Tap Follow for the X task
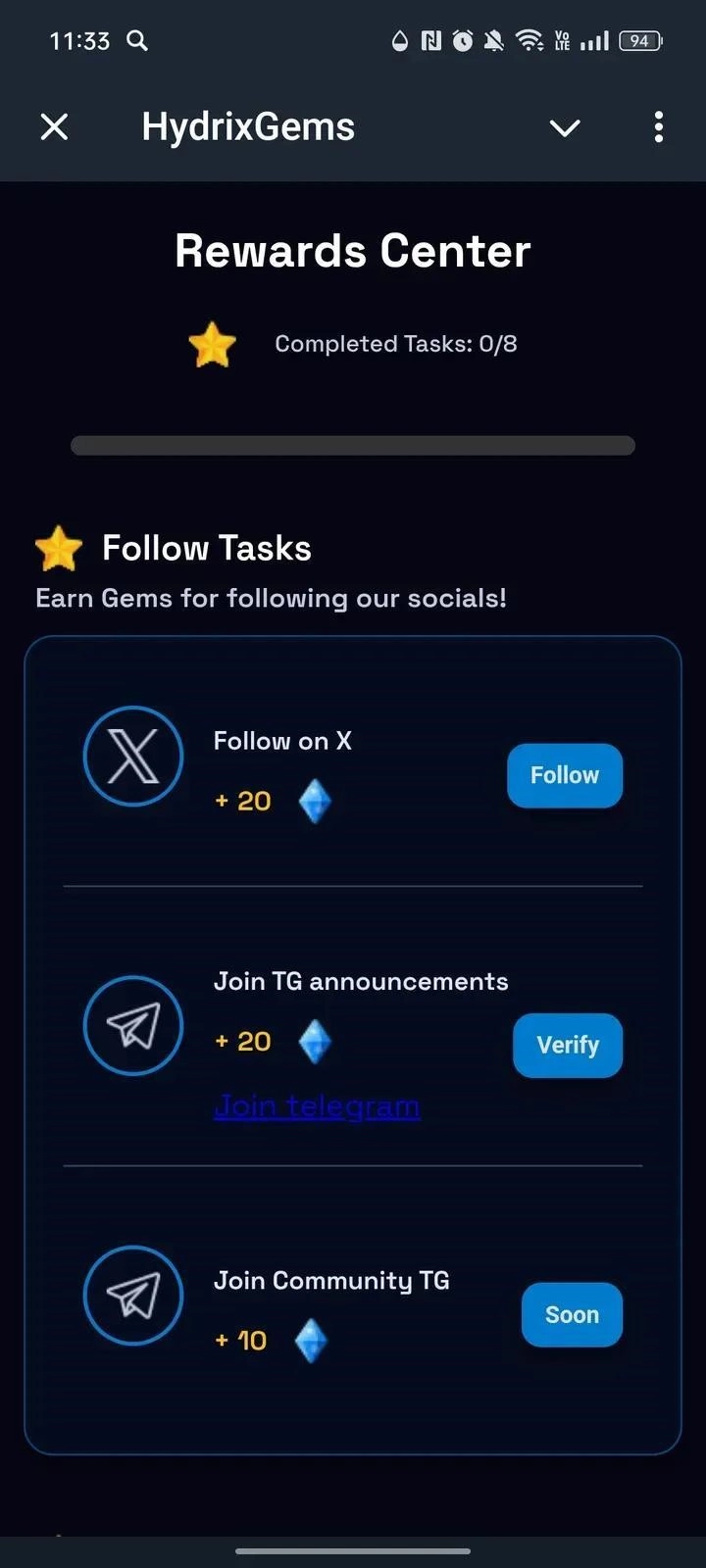This screenshot has width=706, height=1568. (565, 775)
